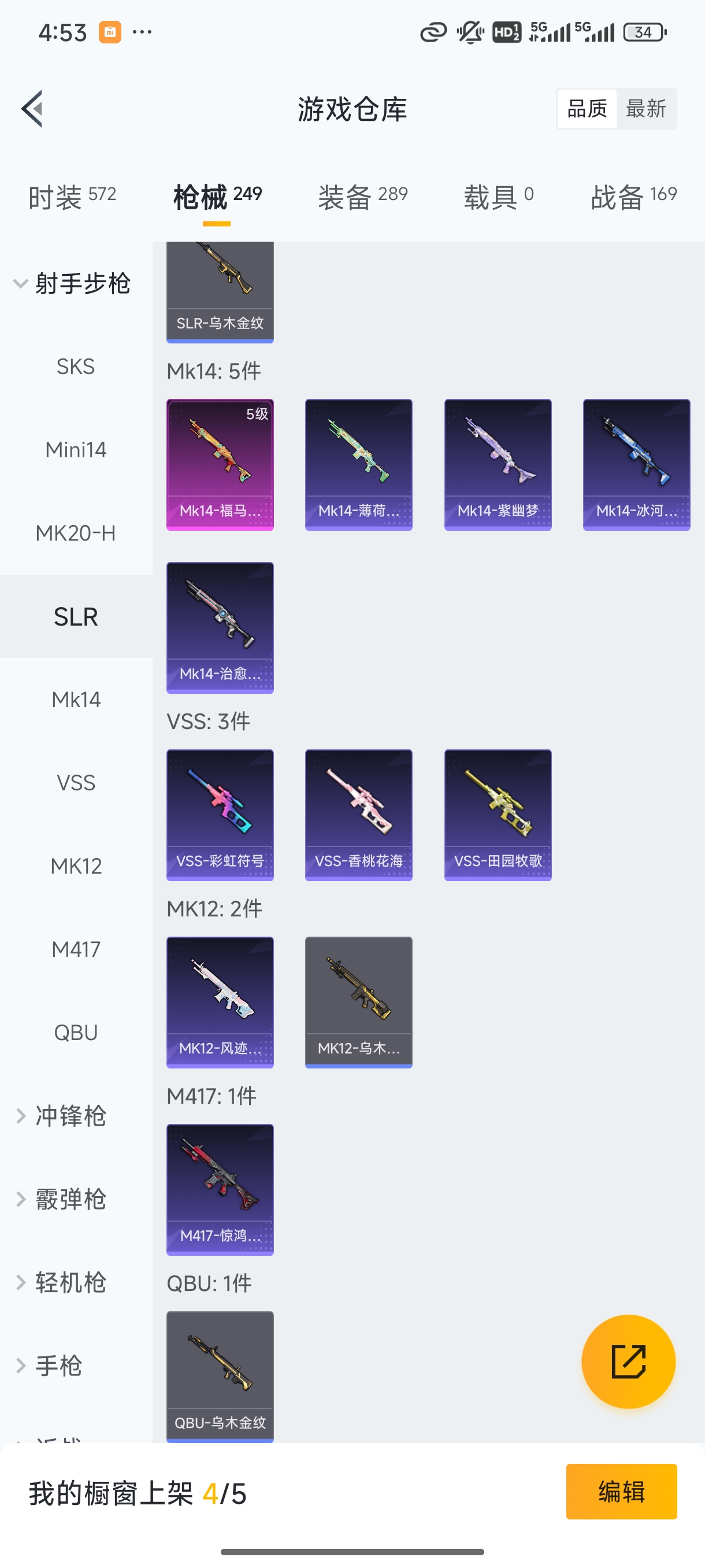This screenshot has width=705, height=1568.
Task: Jump to the VSS subcategory
Action: (76, 783)
